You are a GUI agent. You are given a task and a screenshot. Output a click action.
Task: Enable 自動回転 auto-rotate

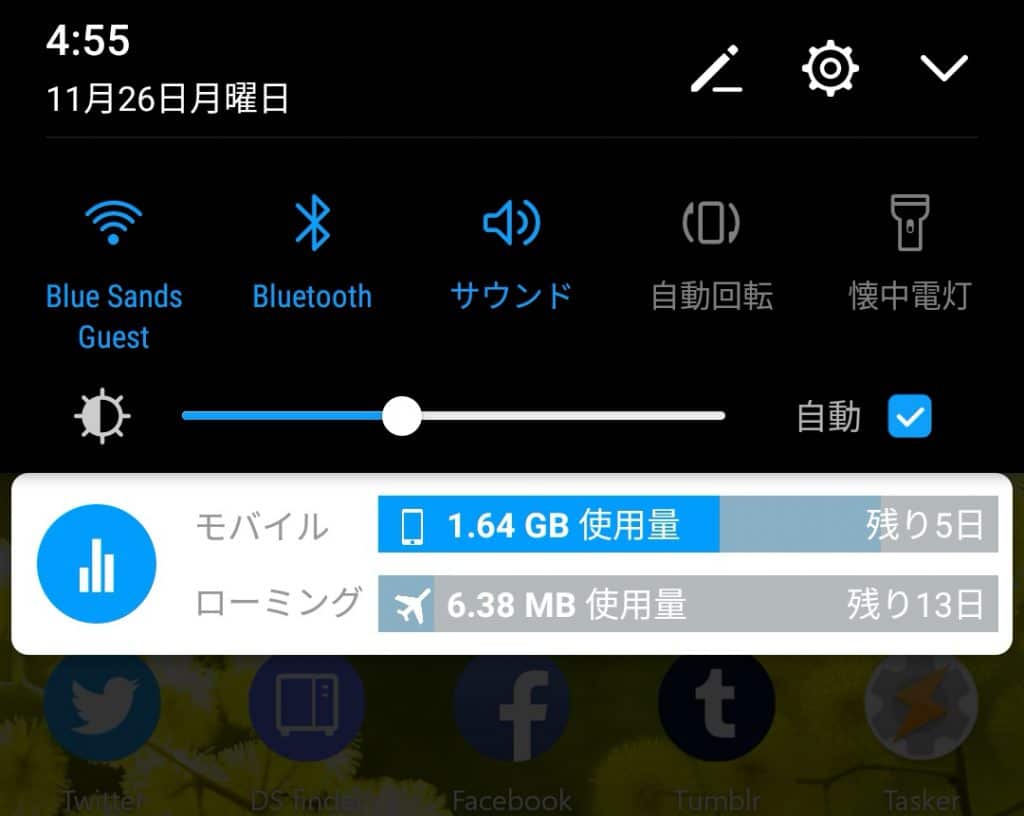pos(711,223)
